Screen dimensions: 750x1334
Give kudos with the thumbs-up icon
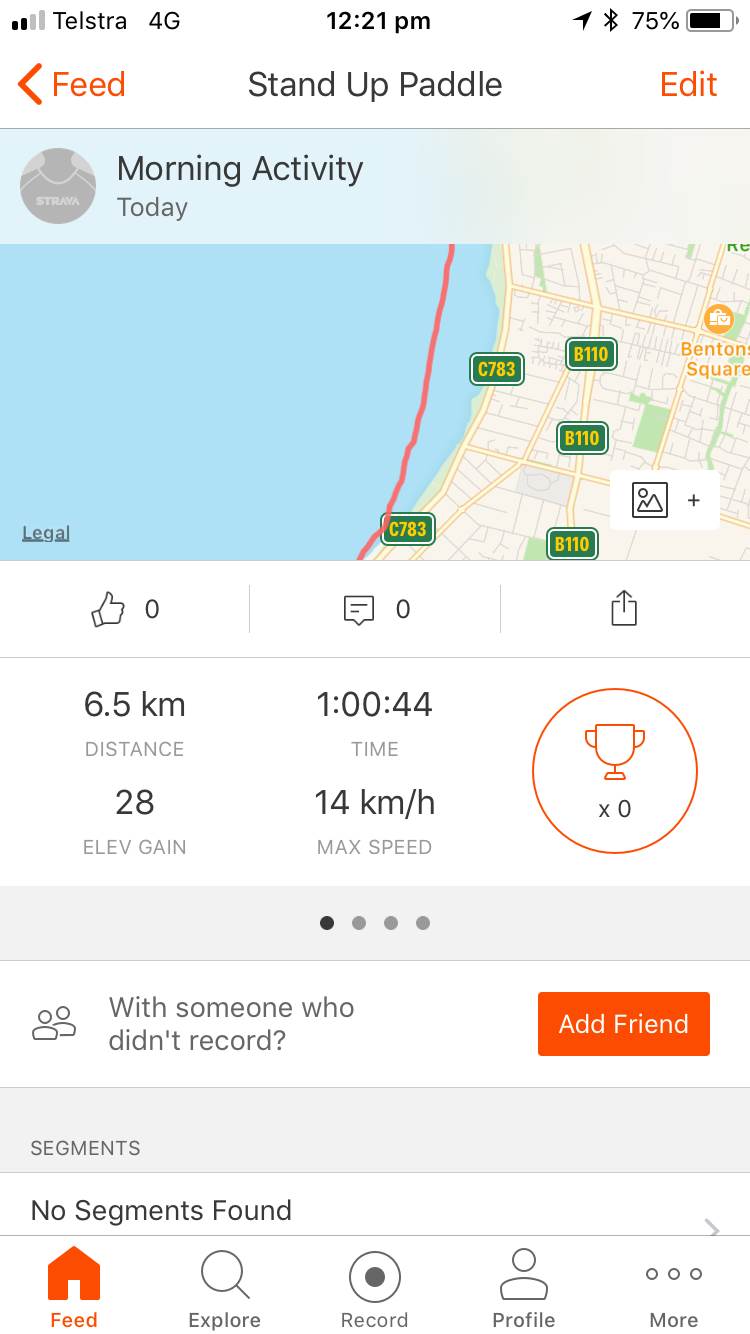[x=108, y=608]
